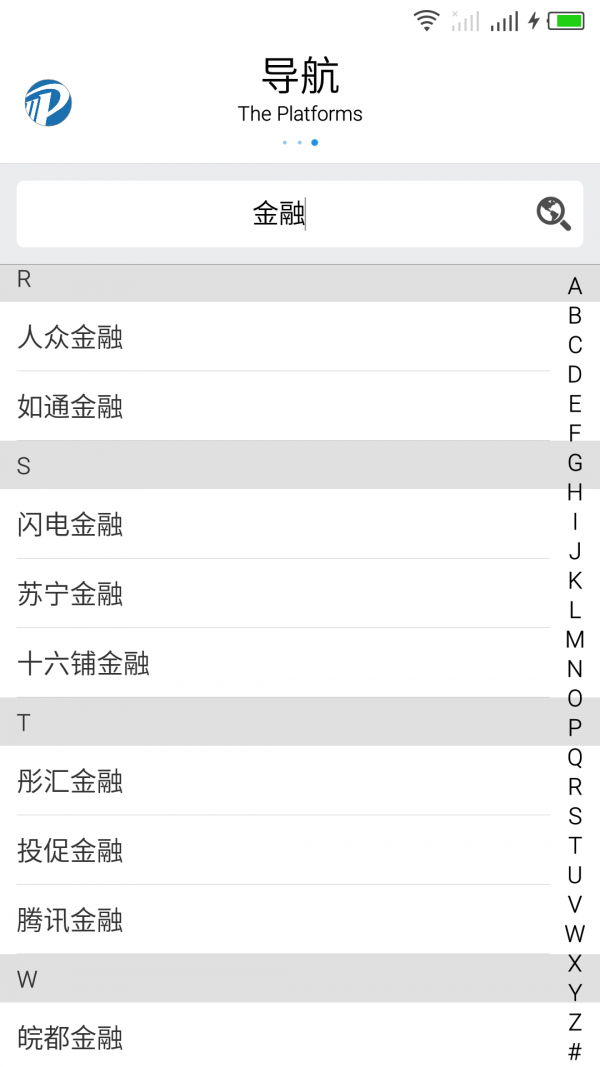Focus the search field containing 金融
Image resolution: width=600 pixels, height=1067 pixels.
299,214
